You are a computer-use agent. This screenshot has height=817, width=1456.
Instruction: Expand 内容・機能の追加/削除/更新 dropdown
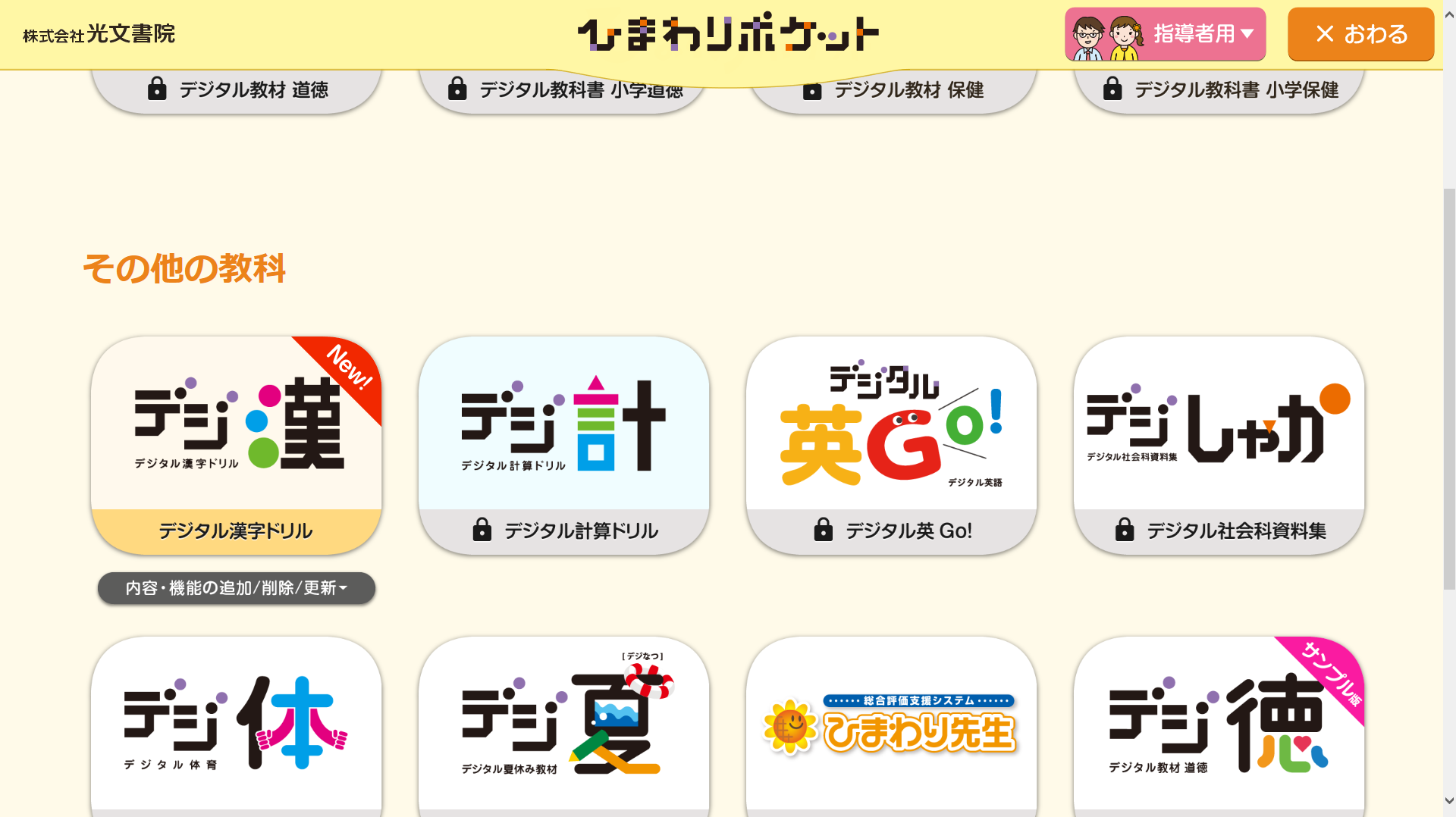236,588
